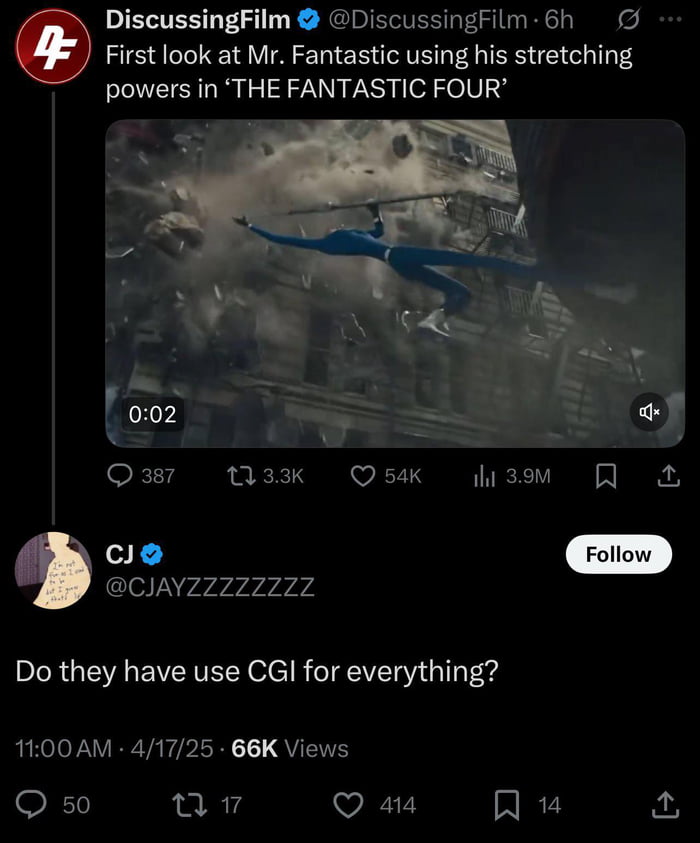Image resolution: width=700 pixels, height=843 pixels.
Task: Share CJ's post
Action: coord(663,804)
